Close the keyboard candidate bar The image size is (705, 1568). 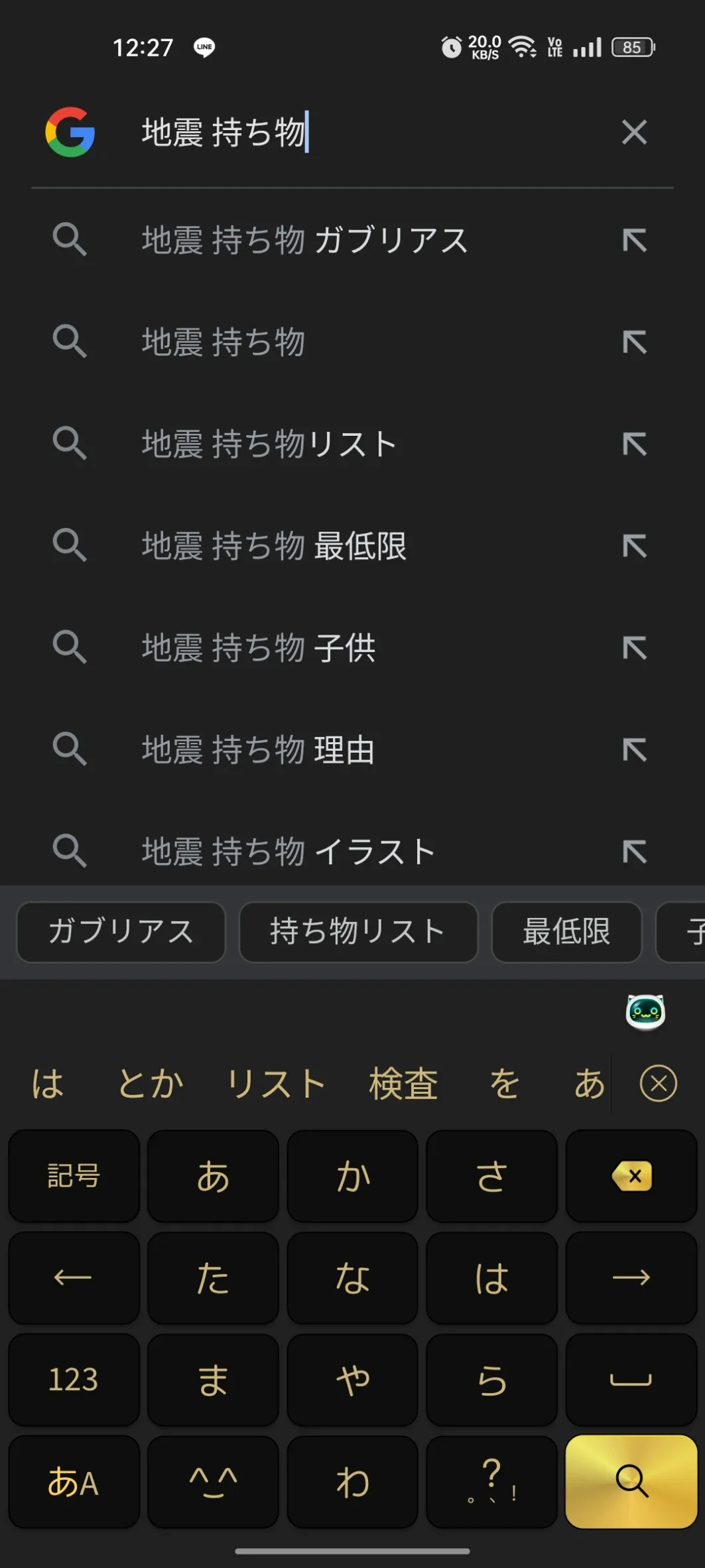pos(658,1084)
